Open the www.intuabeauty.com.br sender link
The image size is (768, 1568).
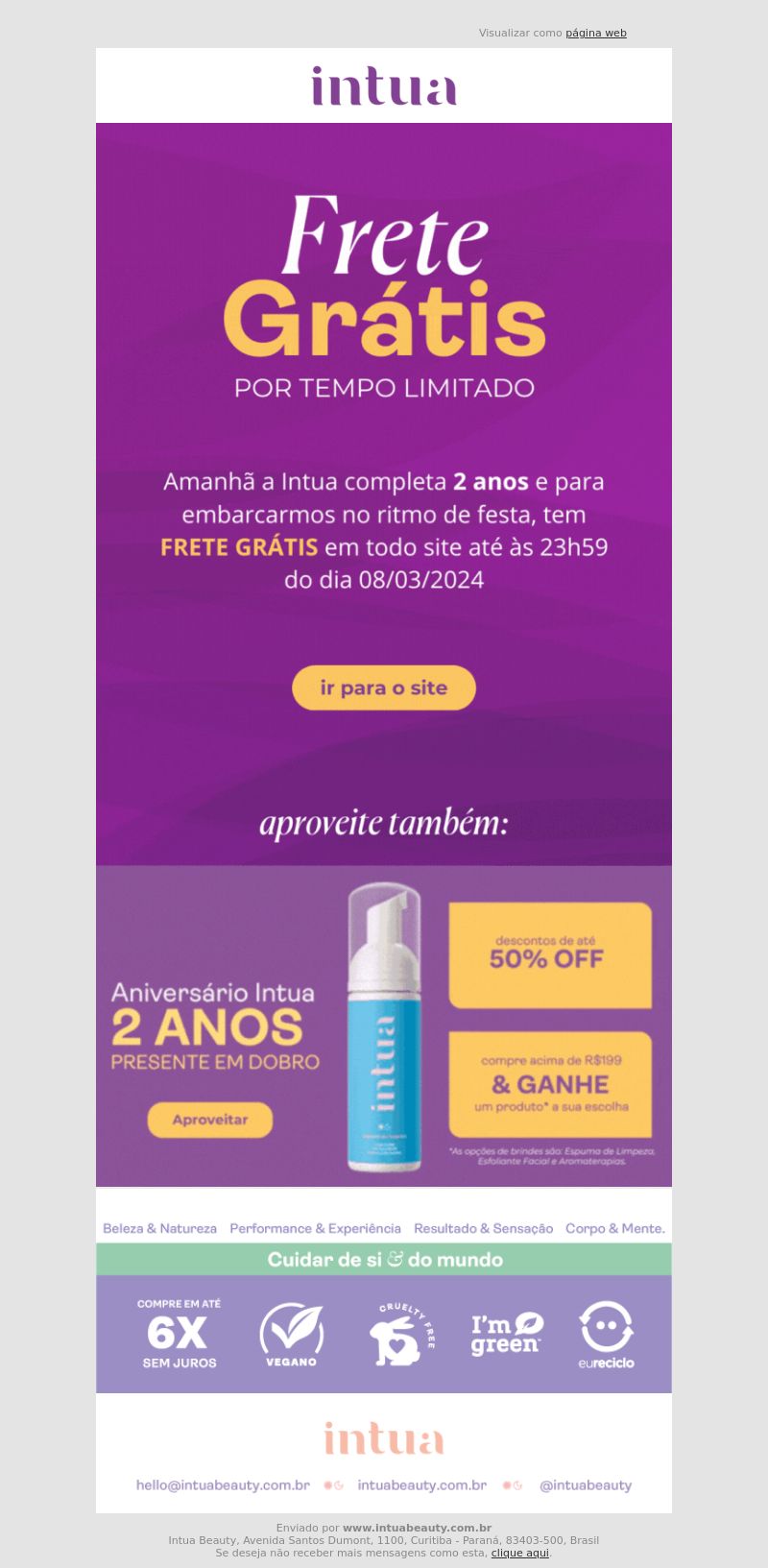point(417,1528)
